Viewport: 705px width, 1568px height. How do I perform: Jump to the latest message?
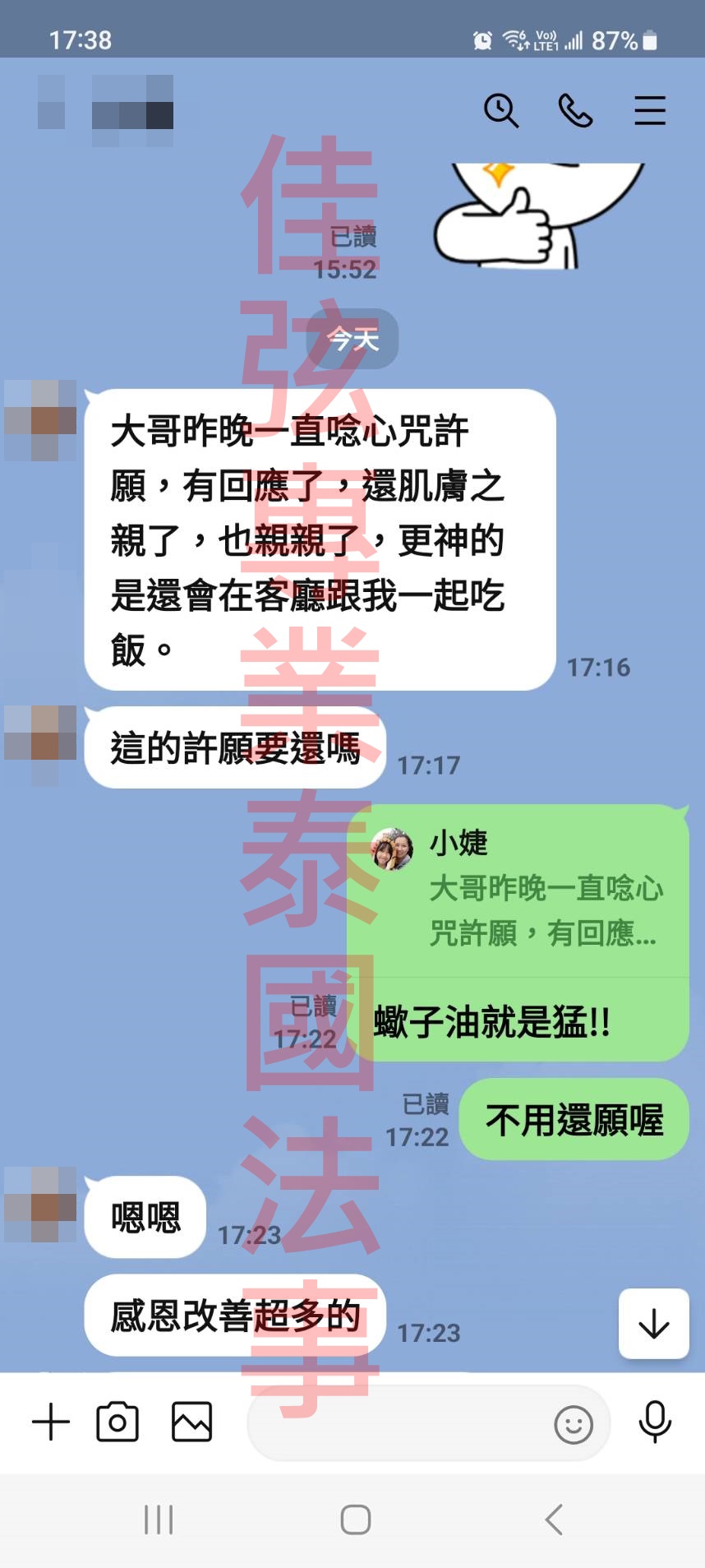pos(653,1323)
